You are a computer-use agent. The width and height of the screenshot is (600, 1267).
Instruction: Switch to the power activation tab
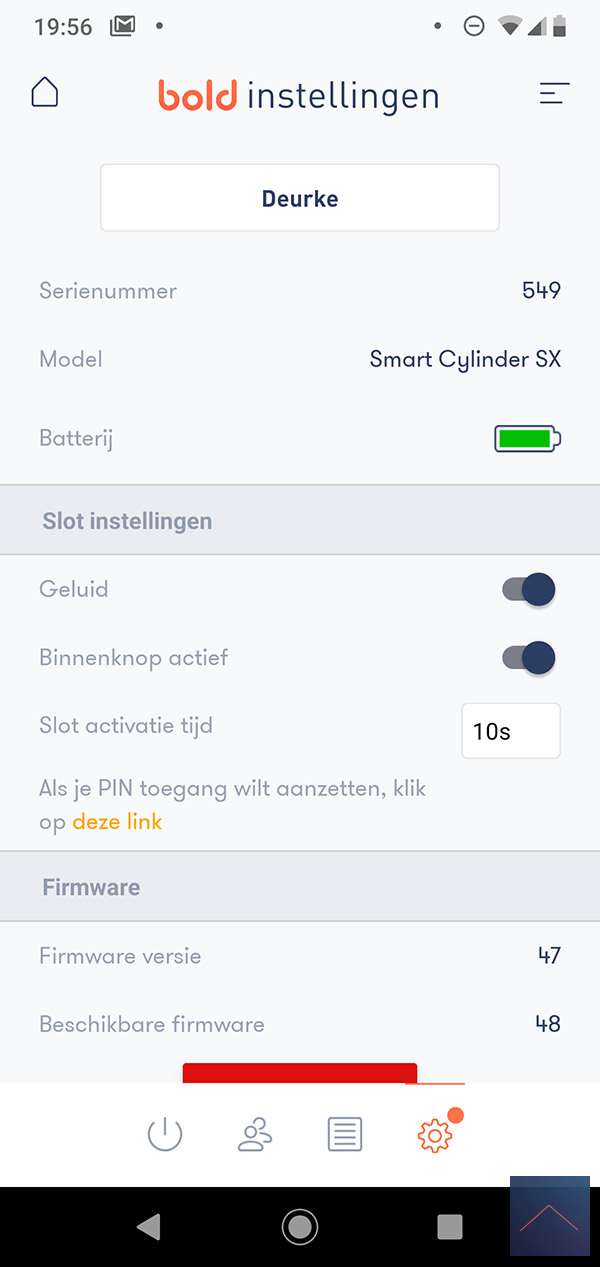tap(165, 1135)
